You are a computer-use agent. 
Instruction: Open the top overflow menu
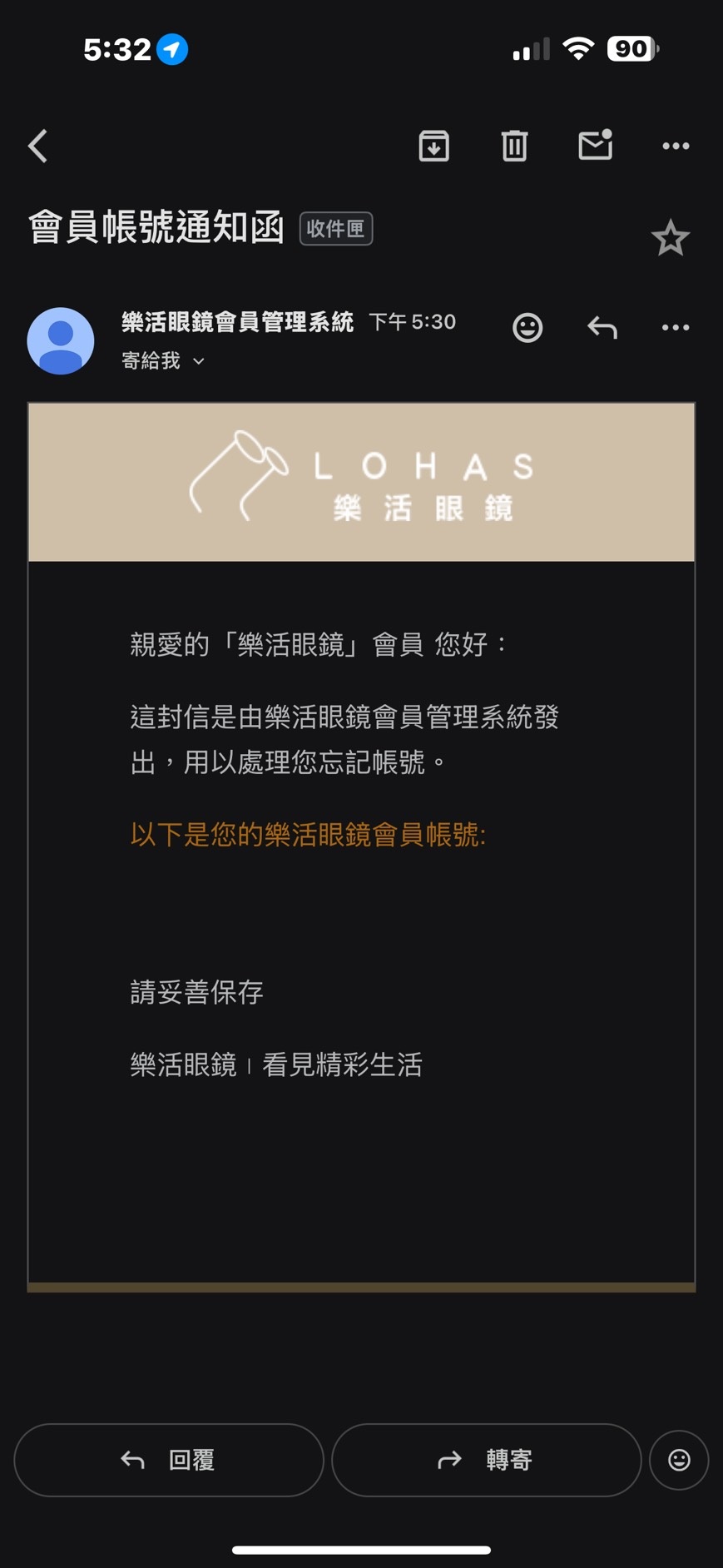point(675,146)
